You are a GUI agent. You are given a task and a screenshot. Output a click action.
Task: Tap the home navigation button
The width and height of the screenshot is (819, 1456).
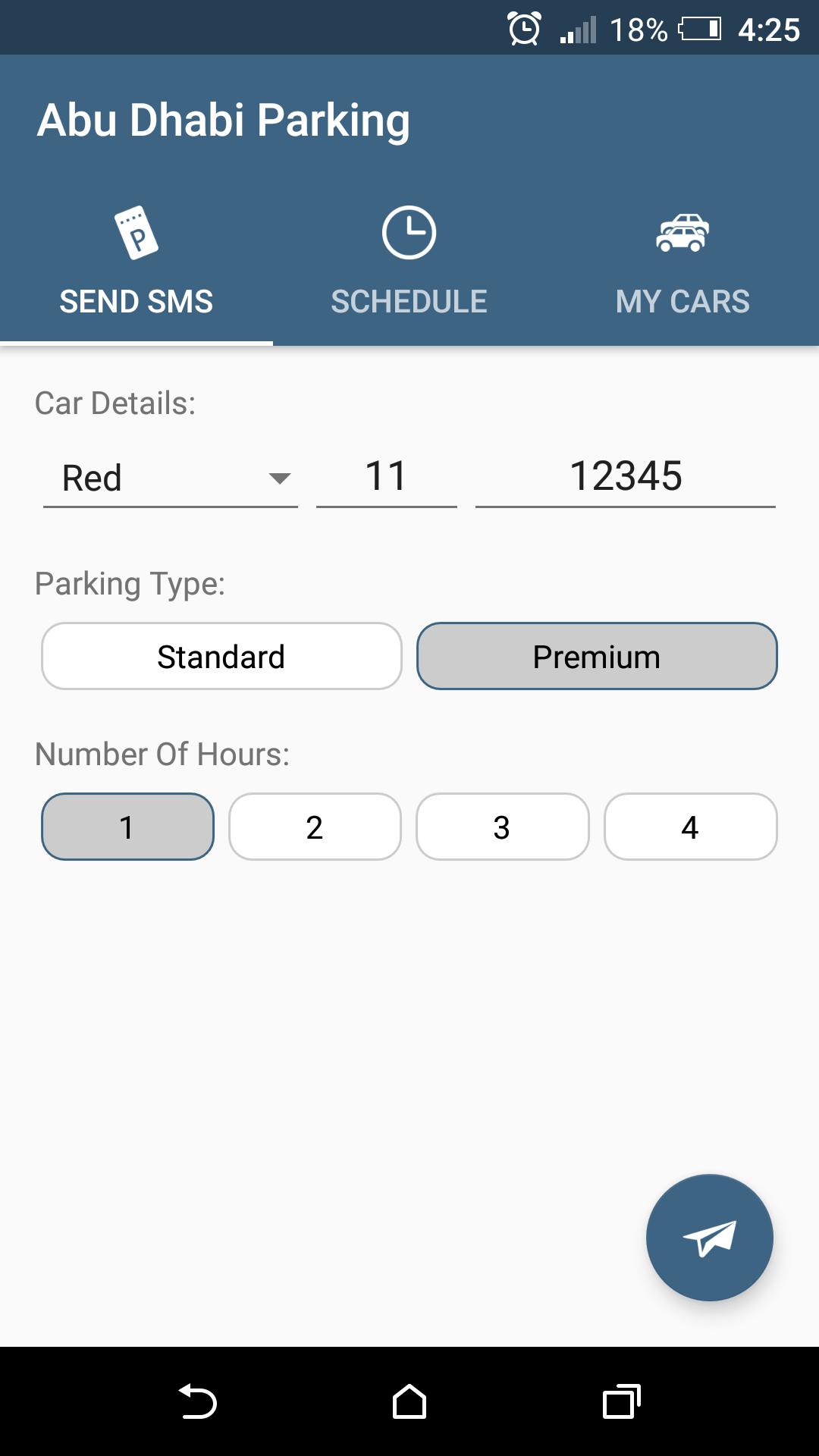tap(409, 1400)
